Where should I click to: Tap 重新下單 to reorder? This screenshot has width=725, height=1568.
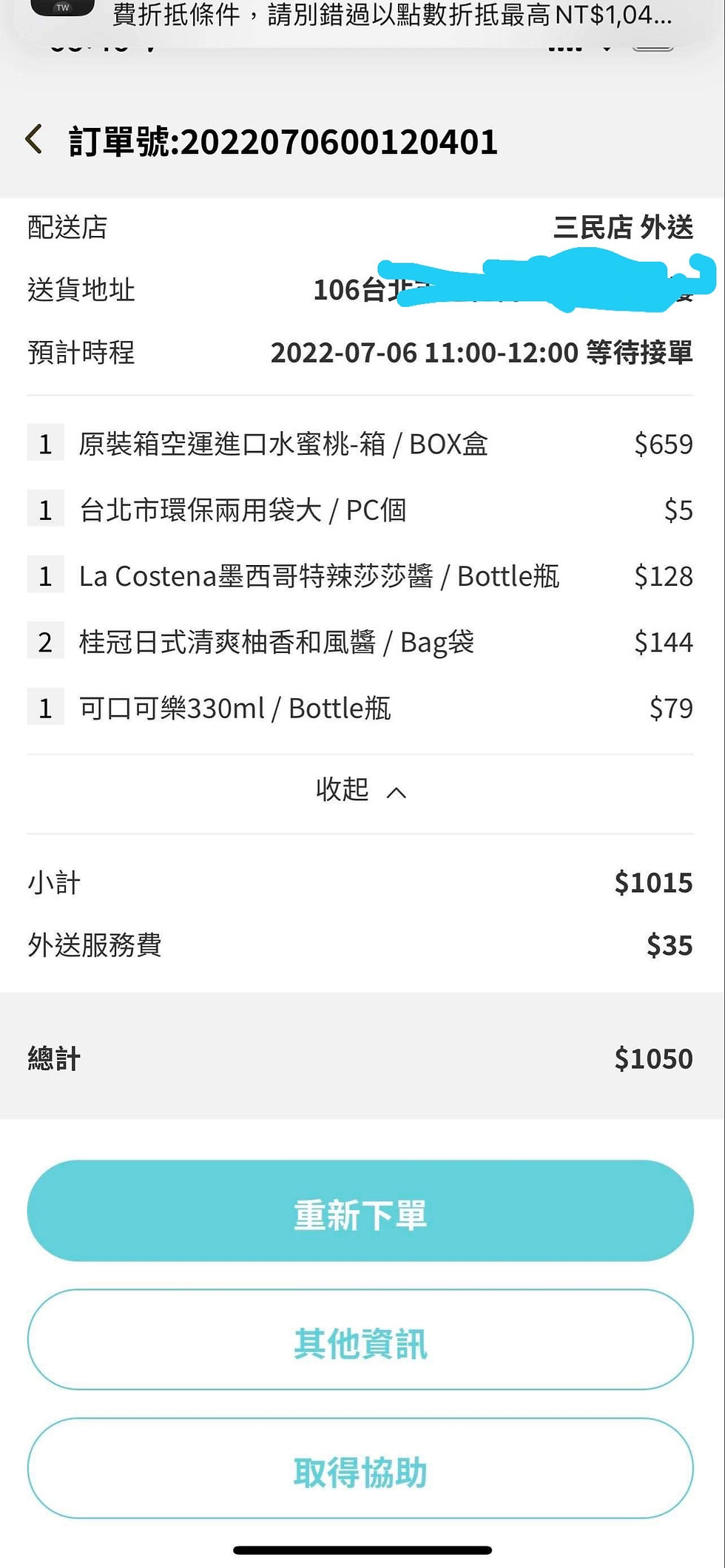tap(360, 1211)
